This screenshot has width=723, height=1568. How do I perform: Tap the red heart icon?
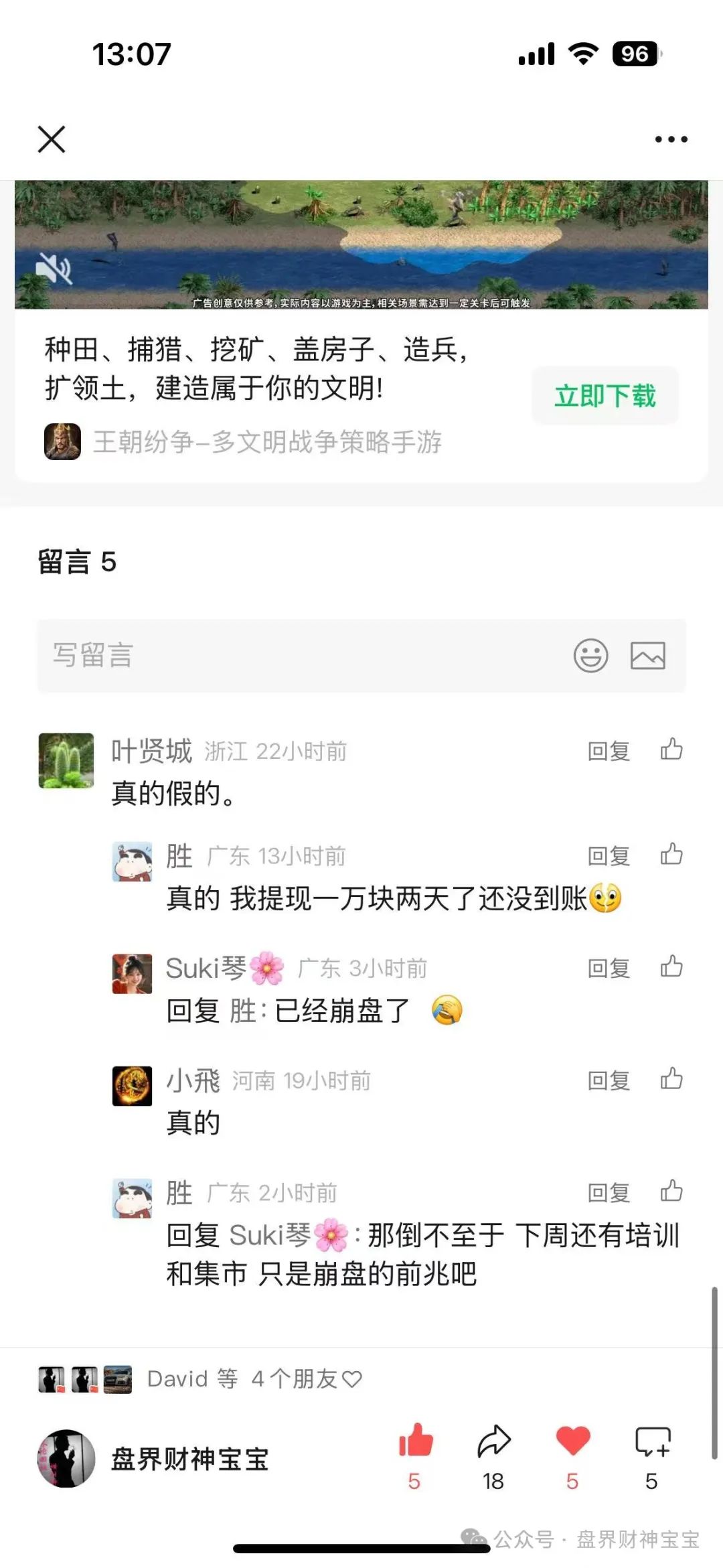coord(572,1441)
